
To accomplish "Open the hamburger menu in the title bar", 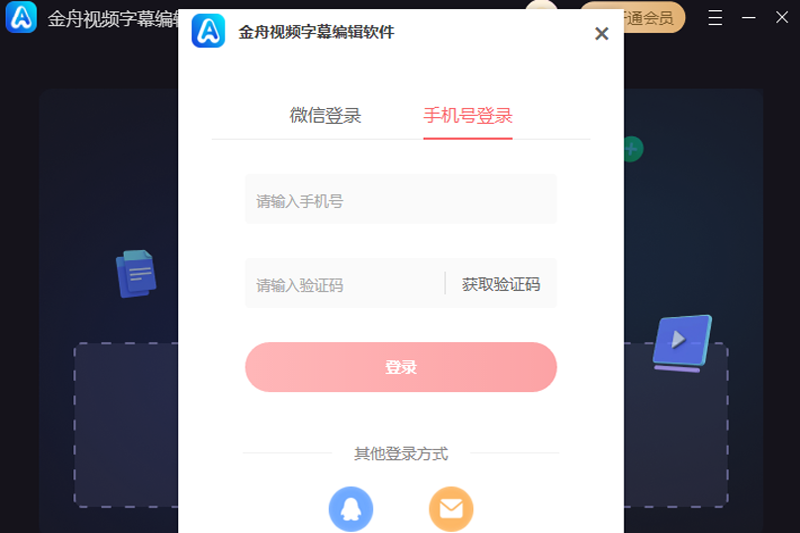I will point(715,18).
